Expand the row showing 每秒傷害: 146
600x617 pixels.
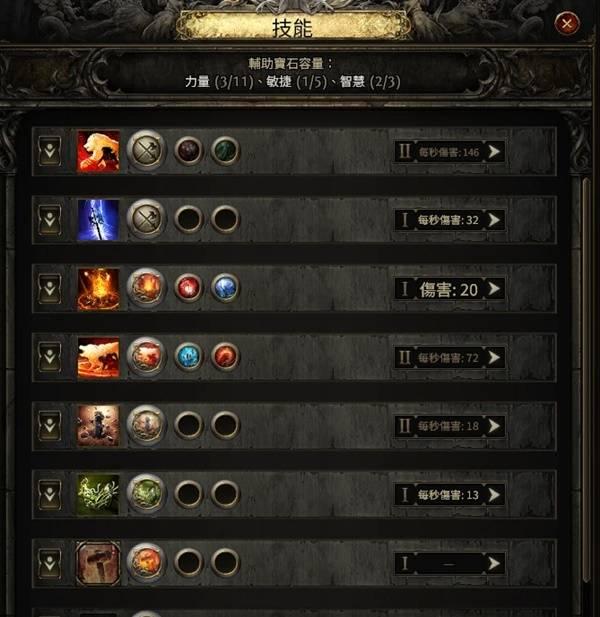point(49,152)
